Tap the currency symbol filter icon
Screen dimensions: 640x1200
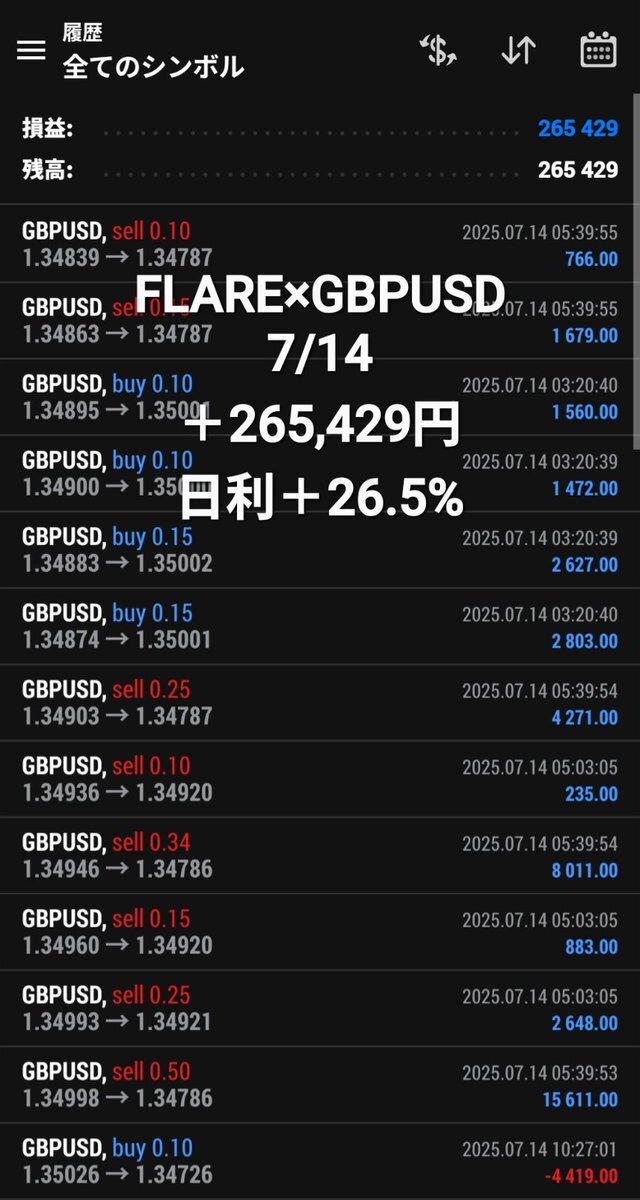tap(438, 50)
